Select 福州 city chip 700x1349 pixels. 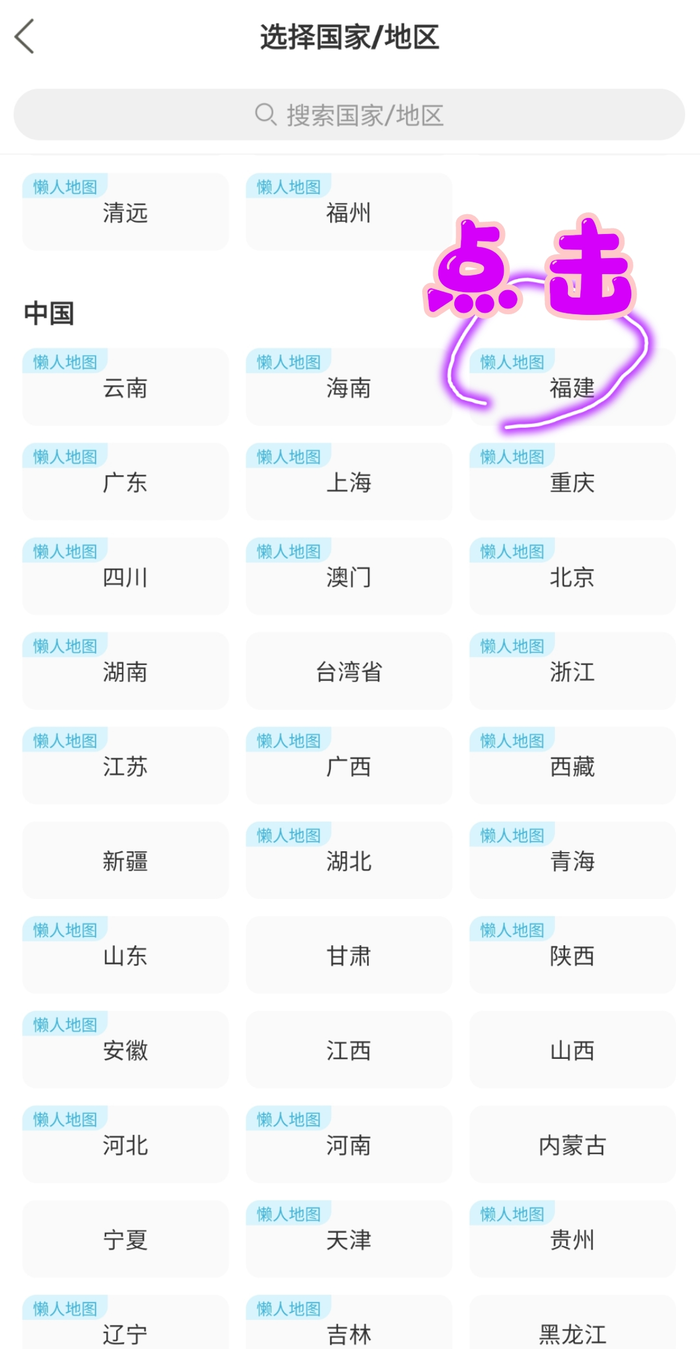tap(348, 212)
